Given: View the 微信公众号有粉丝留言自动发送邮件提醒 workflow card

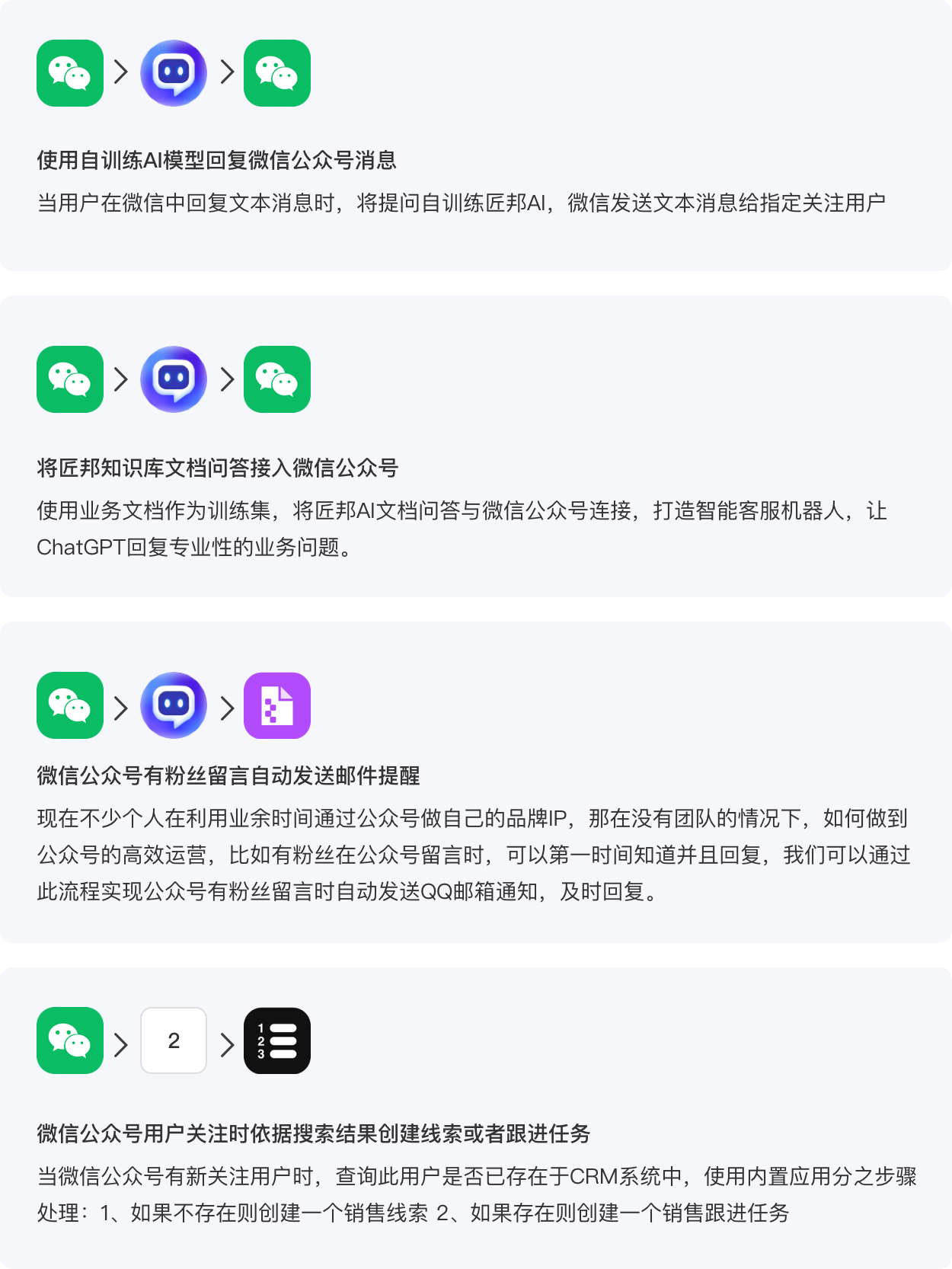Looking at the screenshot, I should (x=228, y=776).
